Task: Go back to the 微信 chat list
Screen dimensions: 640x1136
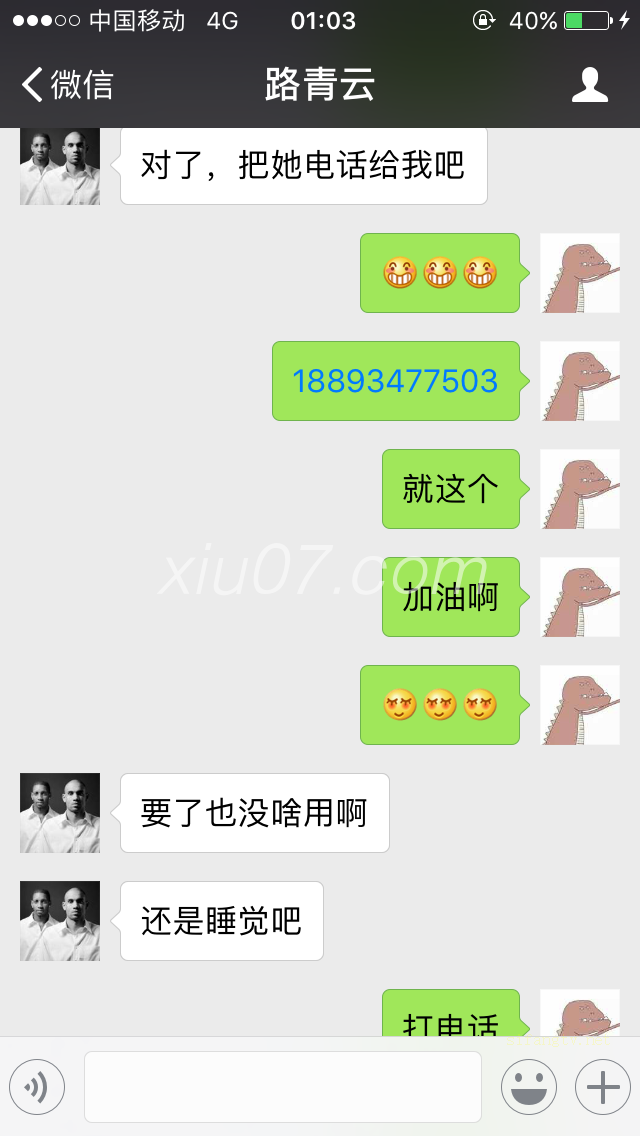Action: click(68, 85)
